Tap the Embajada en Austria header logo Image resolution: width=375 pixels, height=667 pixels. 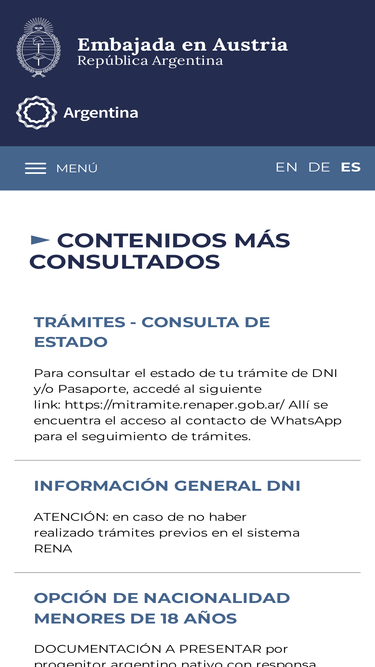[x=152, y=47]
